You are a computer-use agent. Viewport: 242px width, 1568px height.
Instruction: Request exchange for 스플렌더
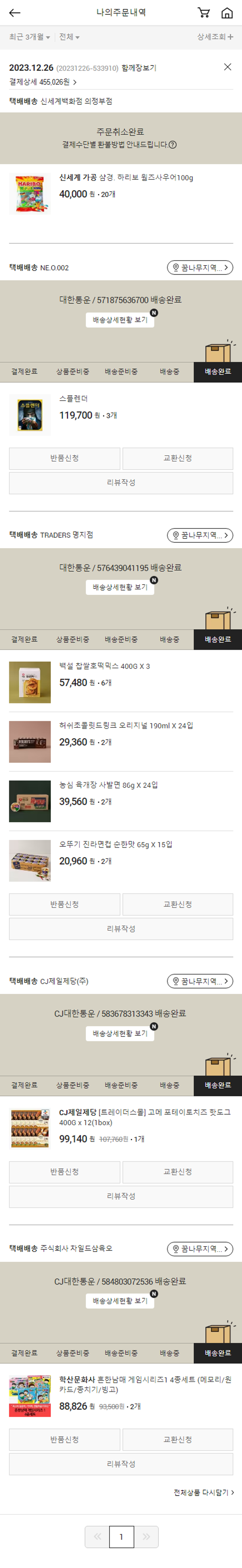[x=177, y=458]
